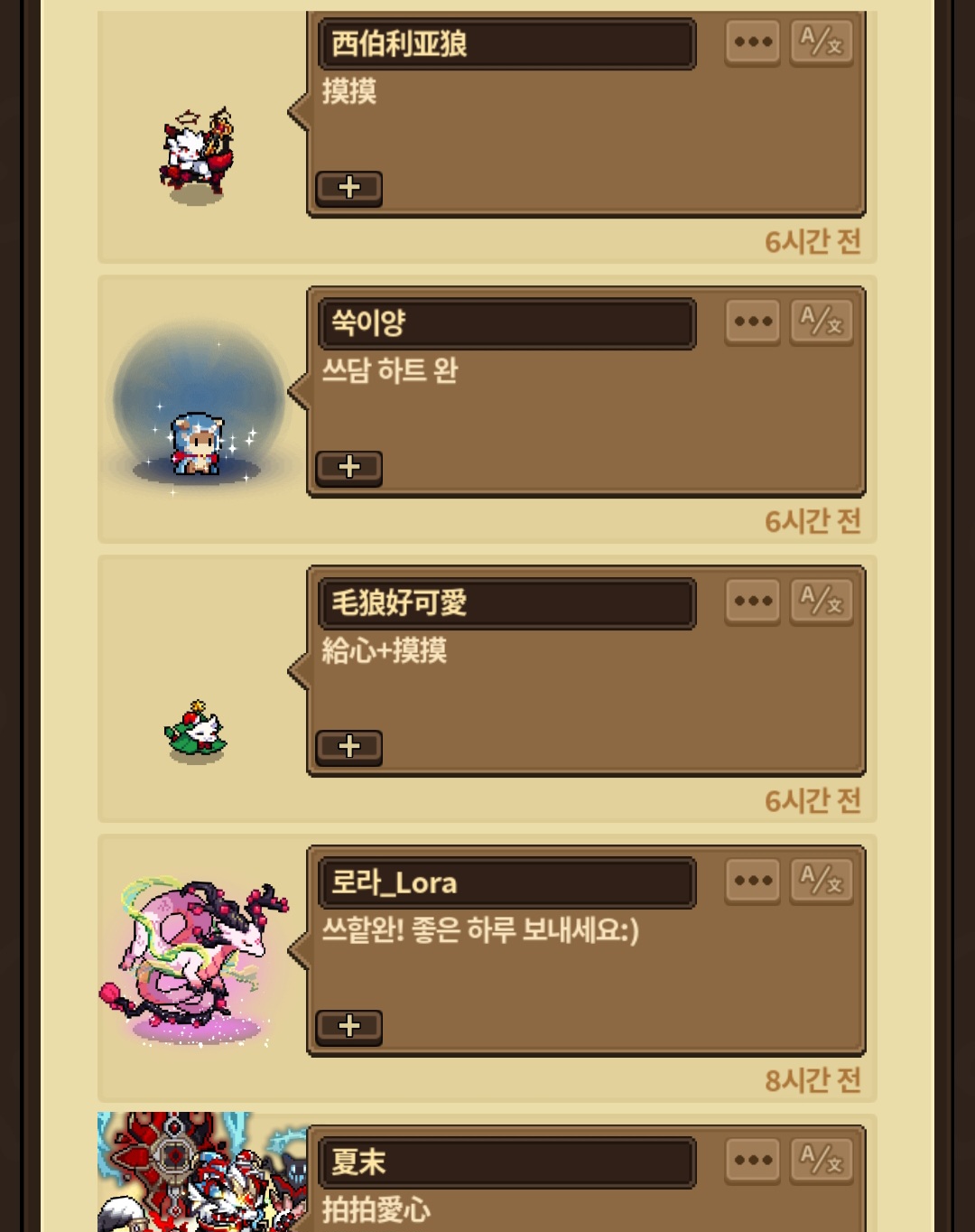Tap the plus button under 쑥이양's message
Screen dimensions: 975x1232
pos(349,468)
